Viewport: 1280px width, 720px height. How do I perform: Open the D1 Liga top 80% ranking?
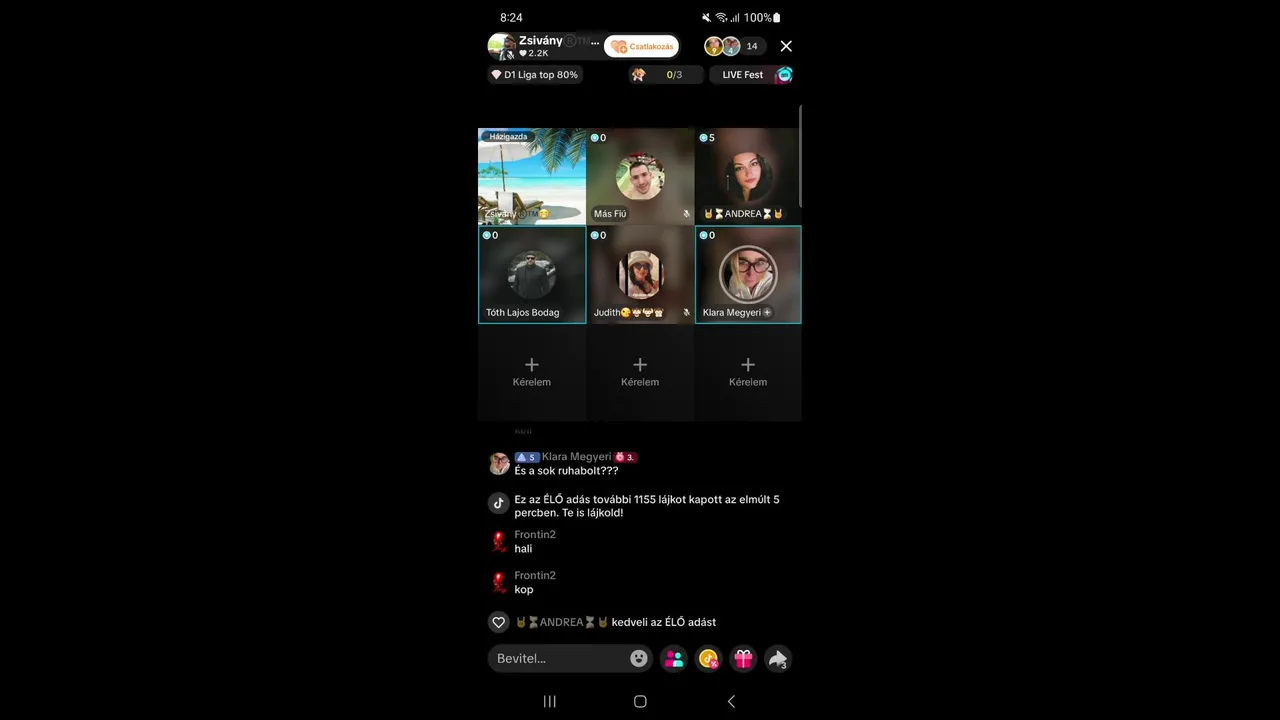(535, 75)
